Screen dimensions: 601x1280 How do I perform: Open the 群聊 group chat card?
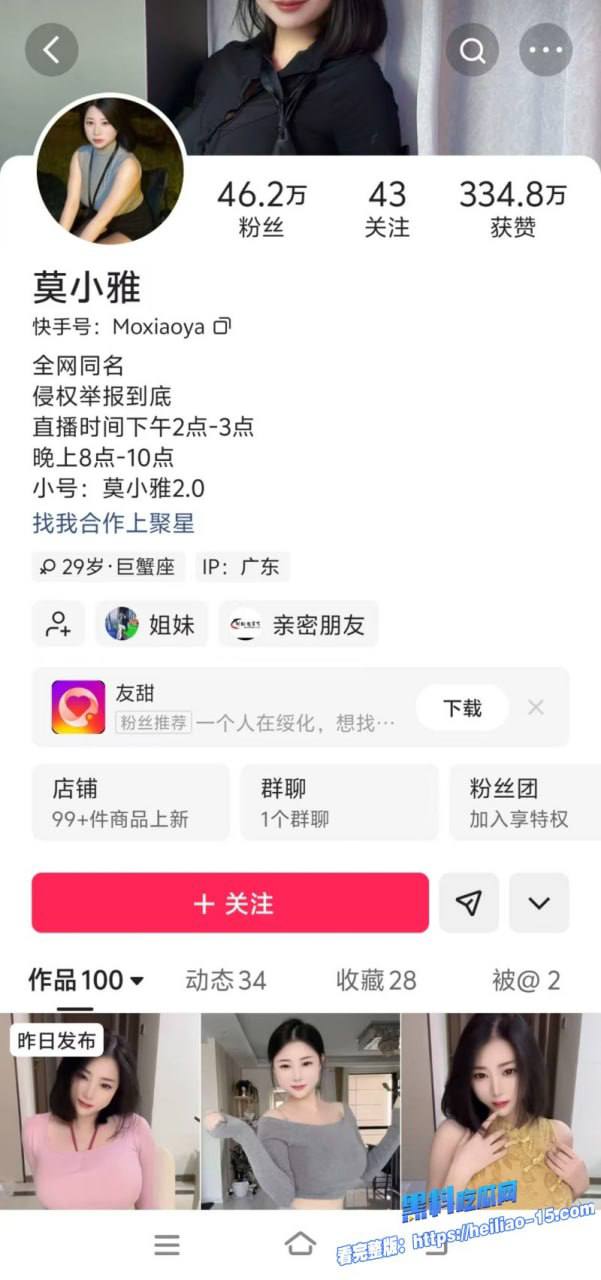338,802
